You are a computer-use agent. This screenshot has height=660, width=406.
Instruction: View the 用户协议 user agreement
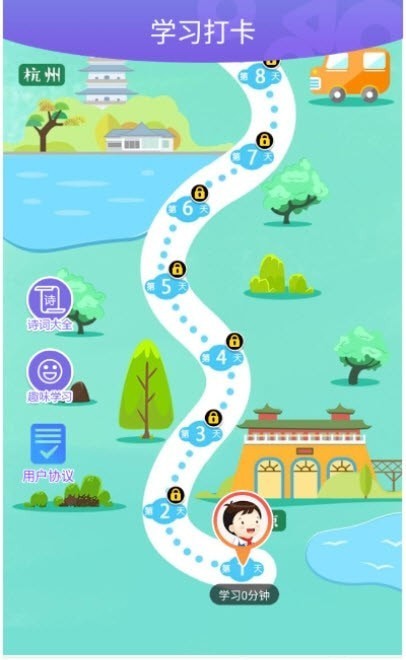pyautogui.click(x=48, y=452)
